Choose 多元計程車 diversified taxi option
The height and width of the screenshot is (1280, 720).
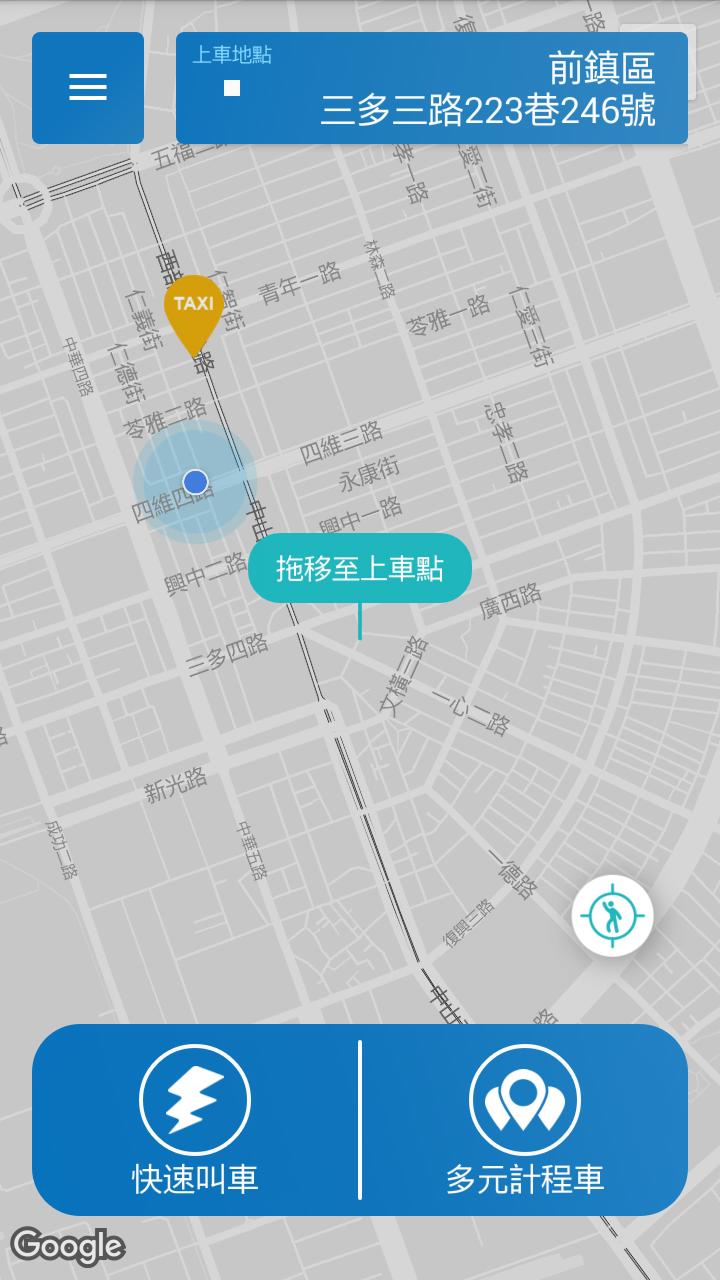525,1120
